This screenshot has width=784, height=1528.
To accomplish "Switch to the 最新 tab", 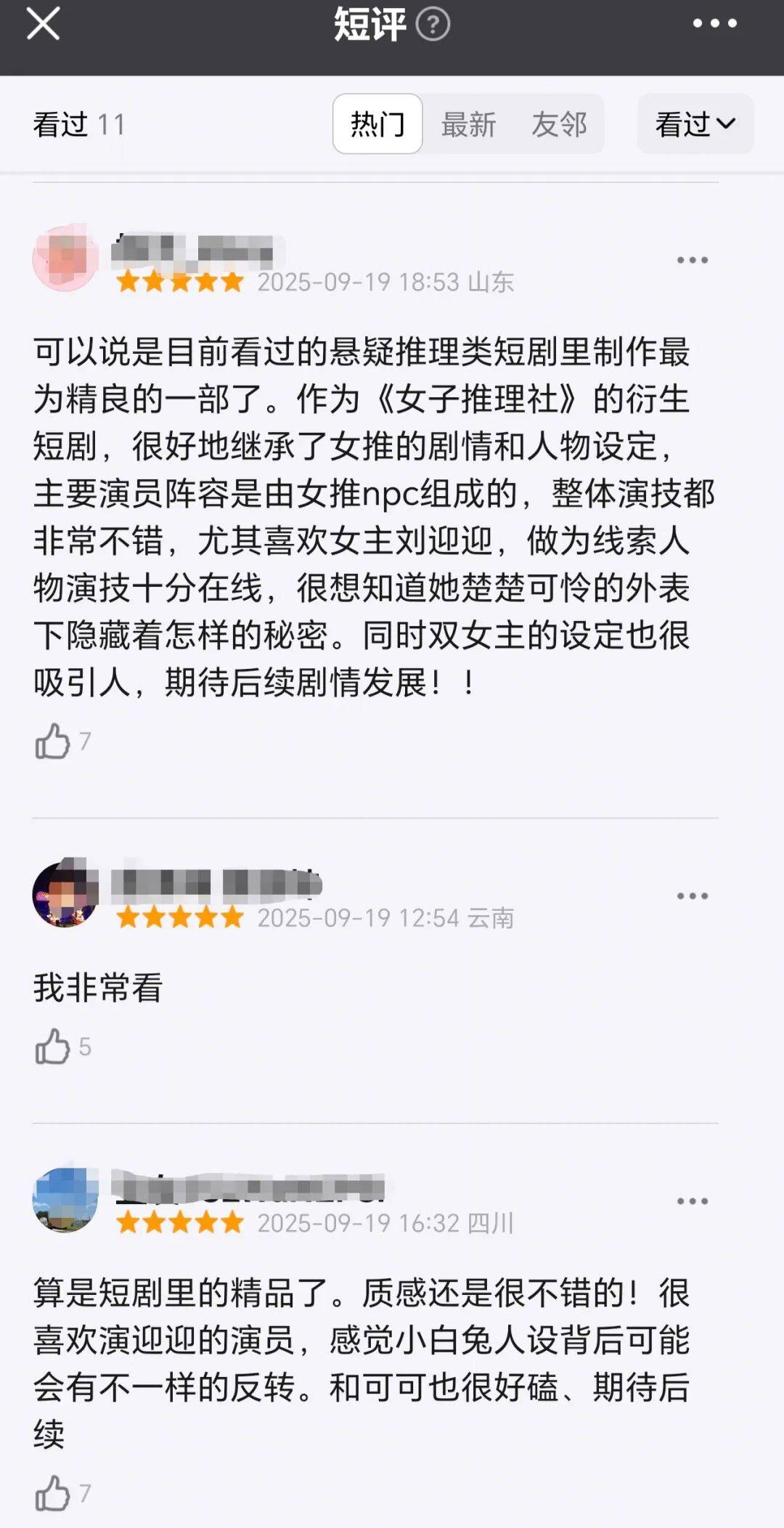I will 468,124.
